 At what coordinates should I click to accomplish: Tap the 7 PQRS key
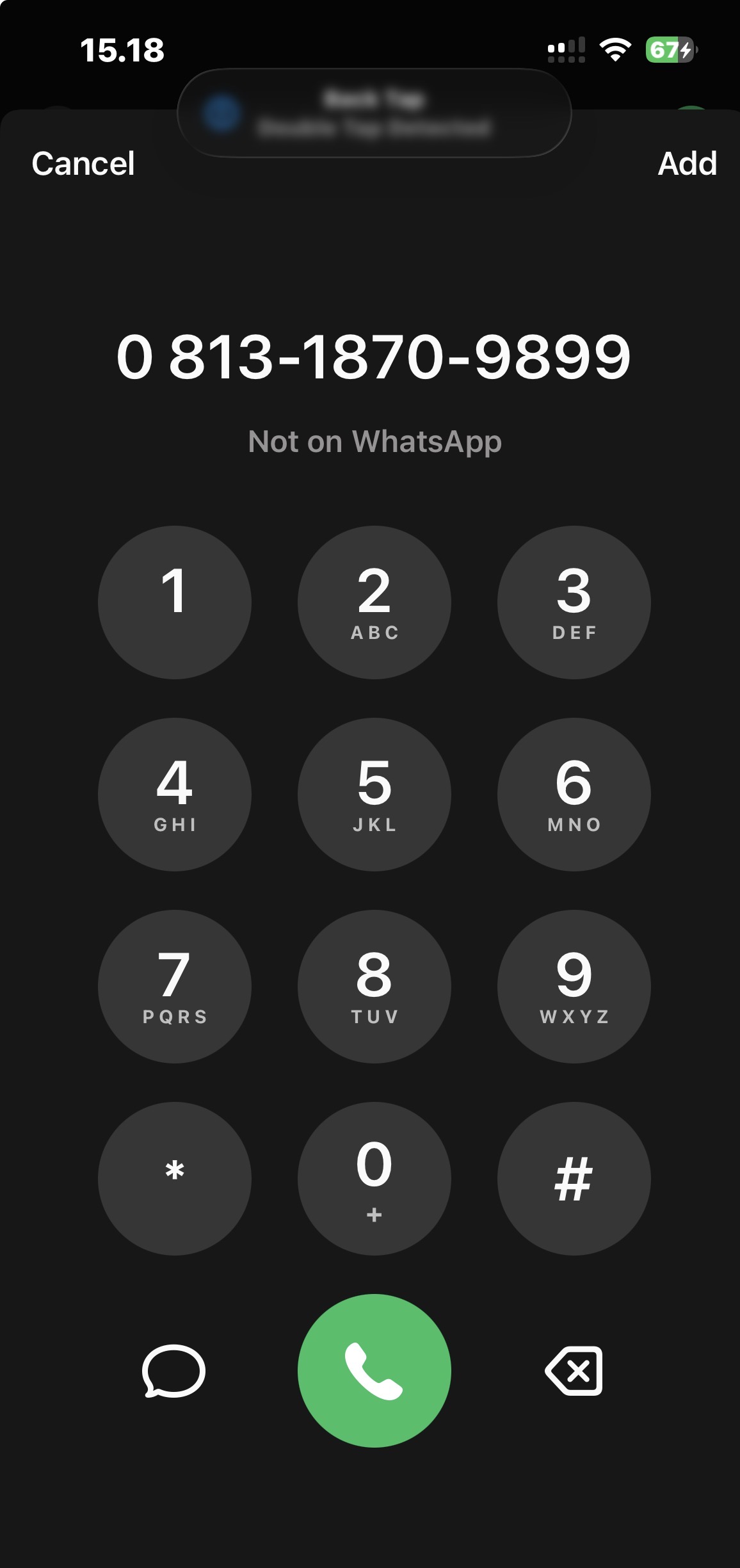pos(174,986)
